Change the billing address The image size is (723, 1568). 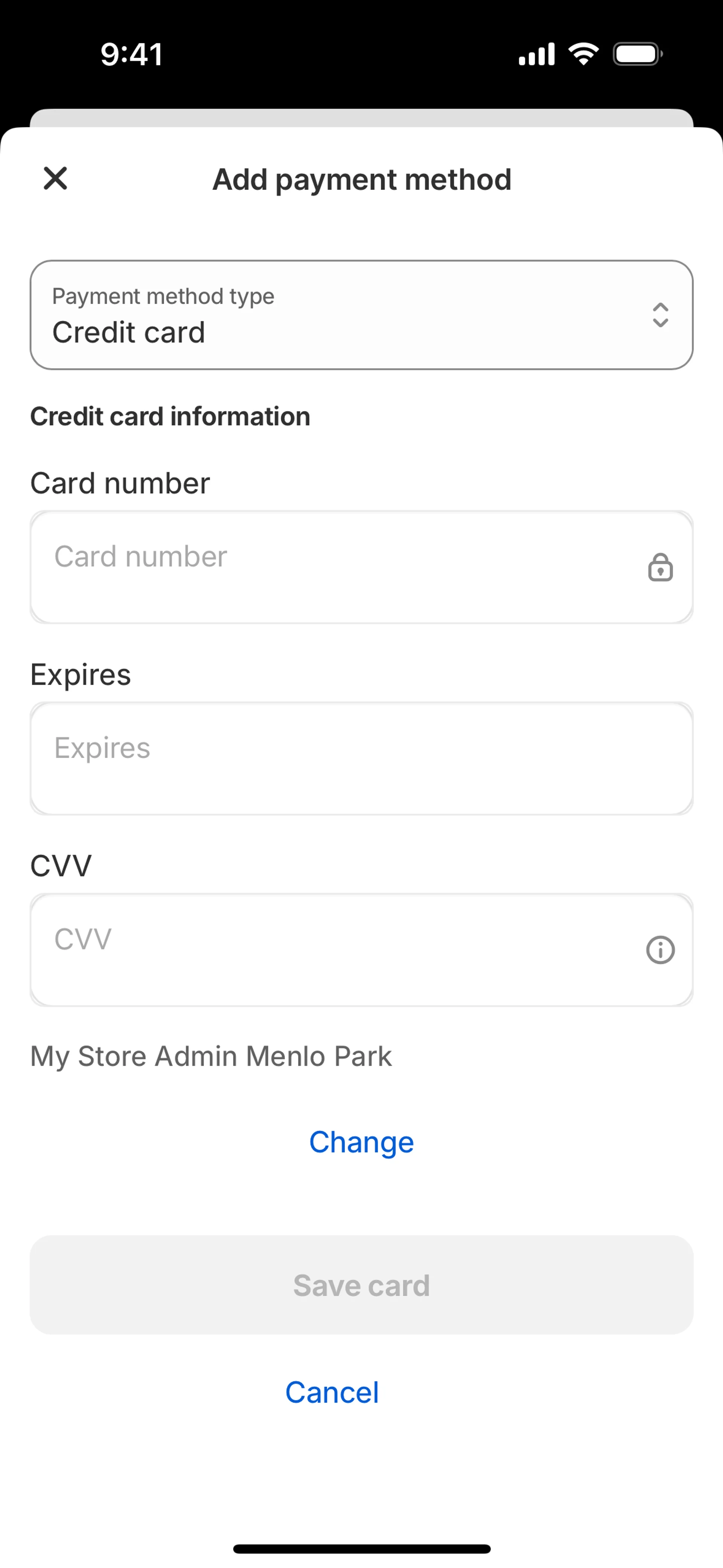(361, 1142)
